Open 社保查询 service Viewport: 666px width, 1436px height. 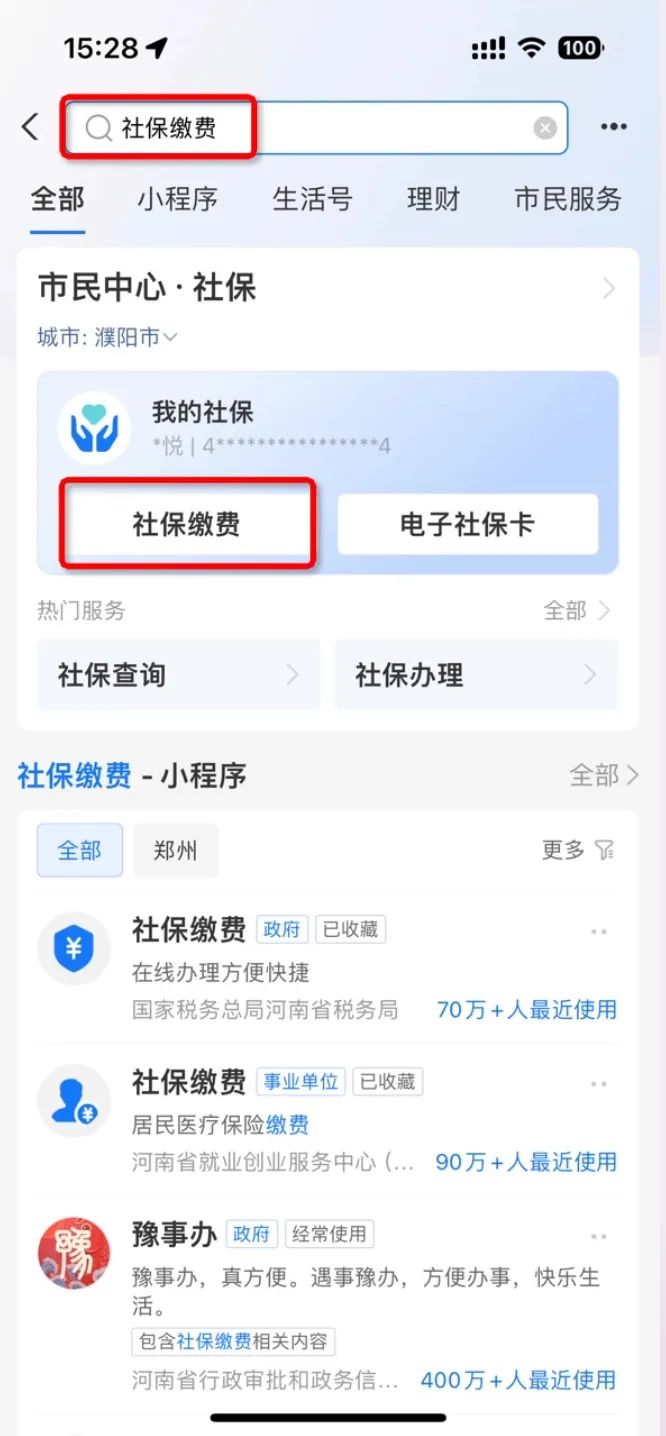coord(178,675)
